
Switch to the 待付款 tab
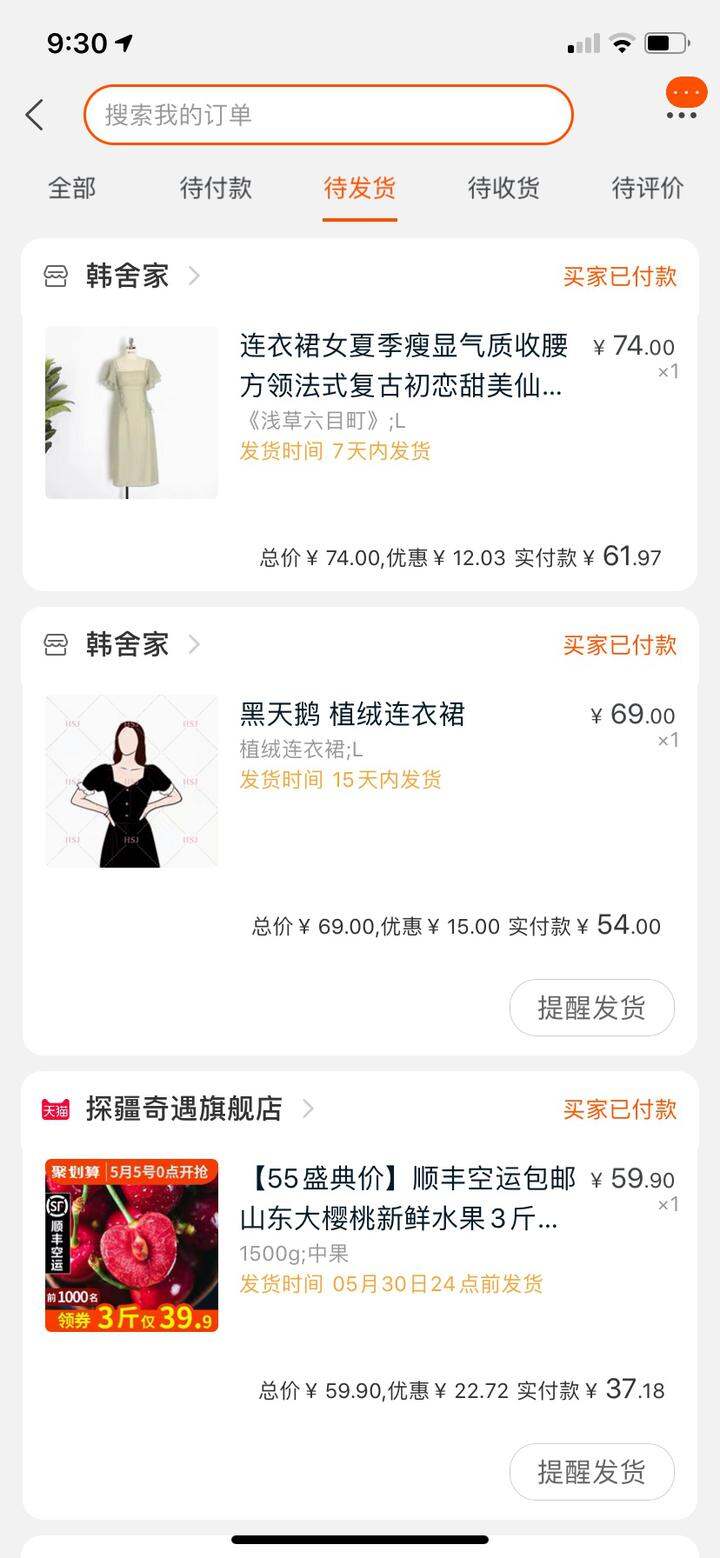(216, 187)
